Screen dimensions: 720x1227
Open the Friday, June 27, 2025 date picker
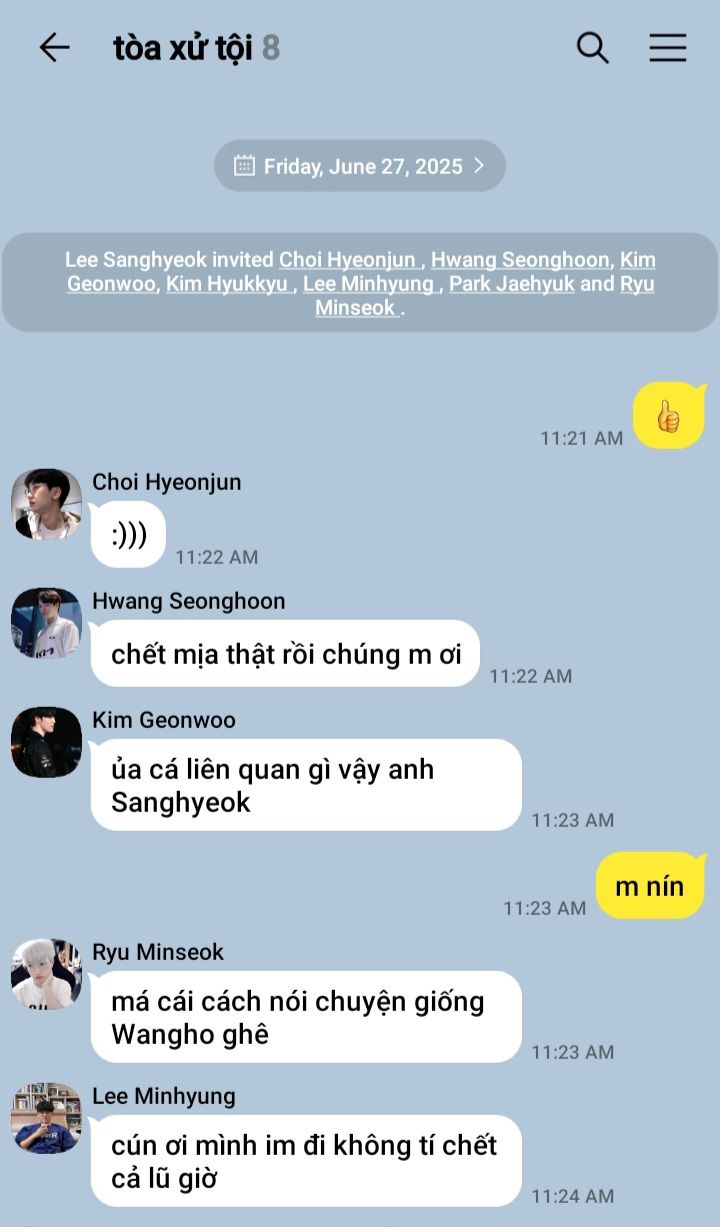[x=360, y=166]
